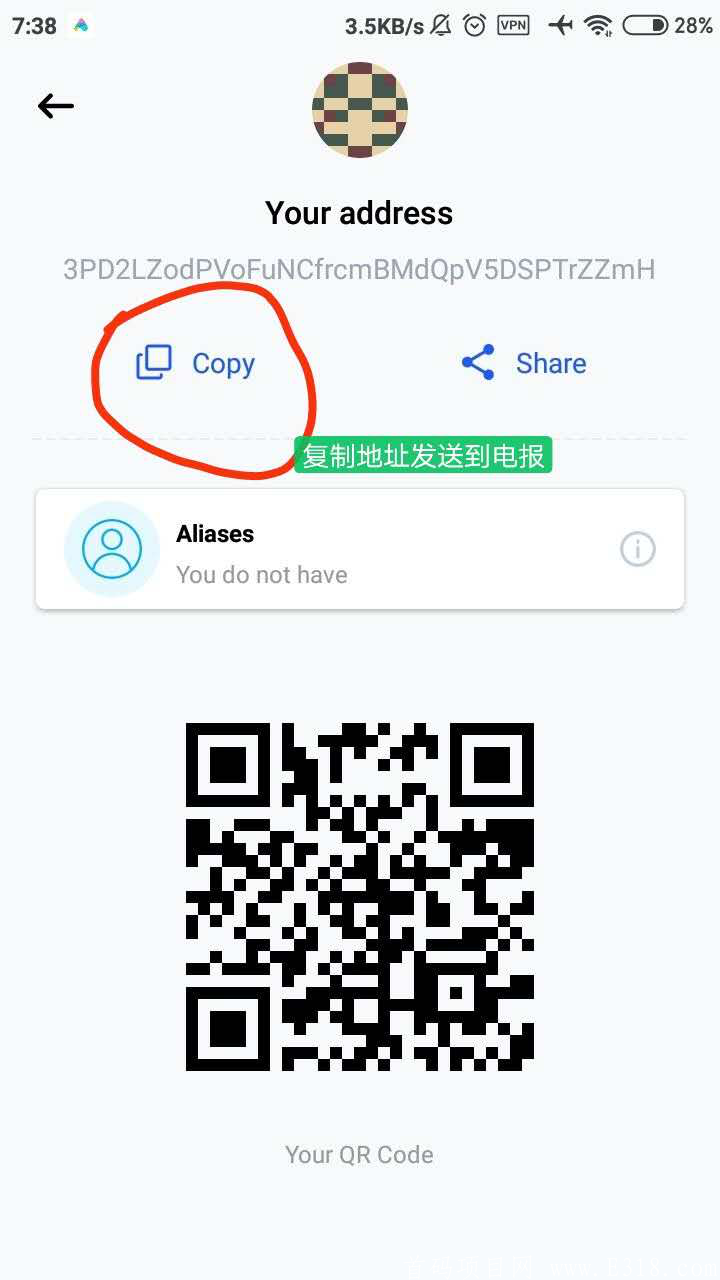Open the profile avatar at the top
The height and width of the screenshot is (1280, 720).
(x=359, y=110)
